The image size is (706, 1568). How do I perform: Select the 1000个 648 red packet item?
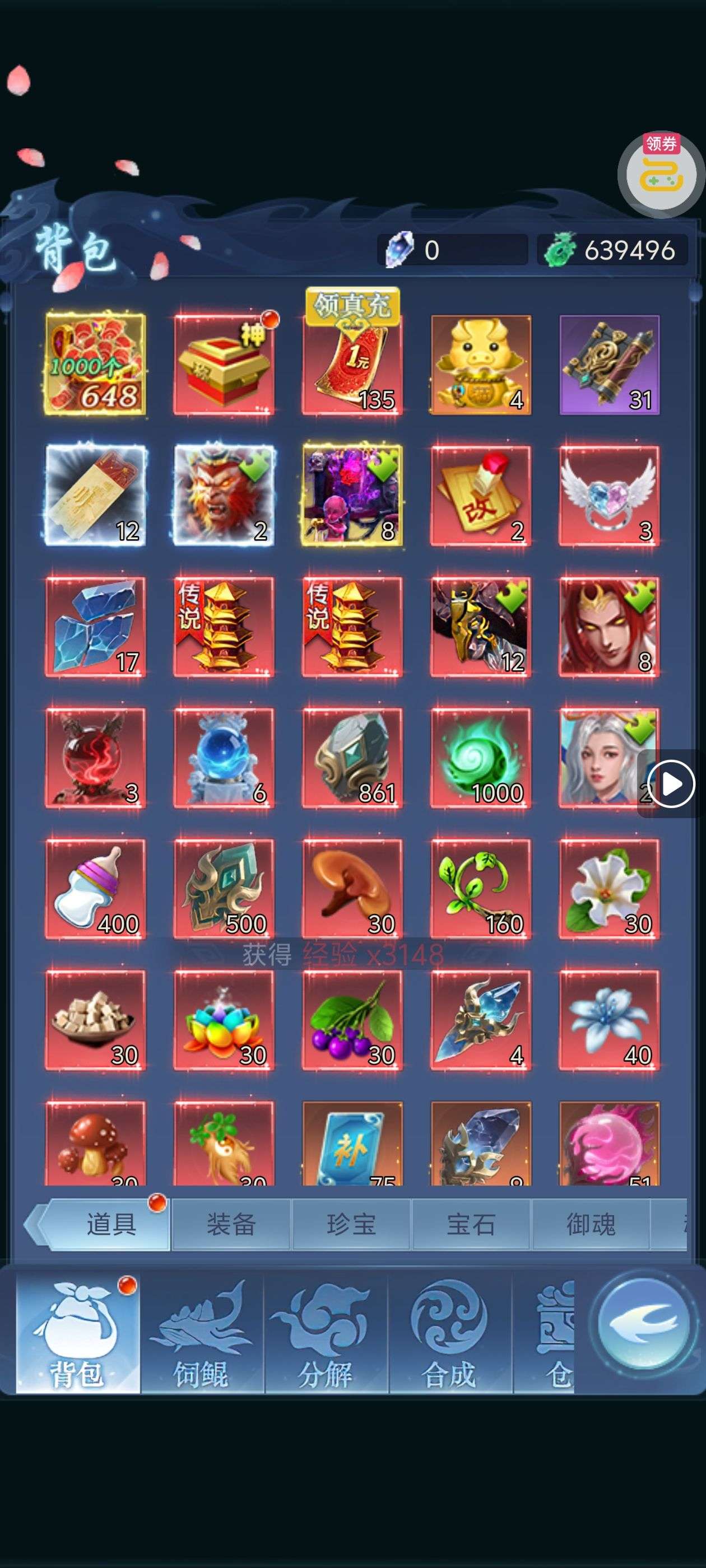[x=96, y=364]
